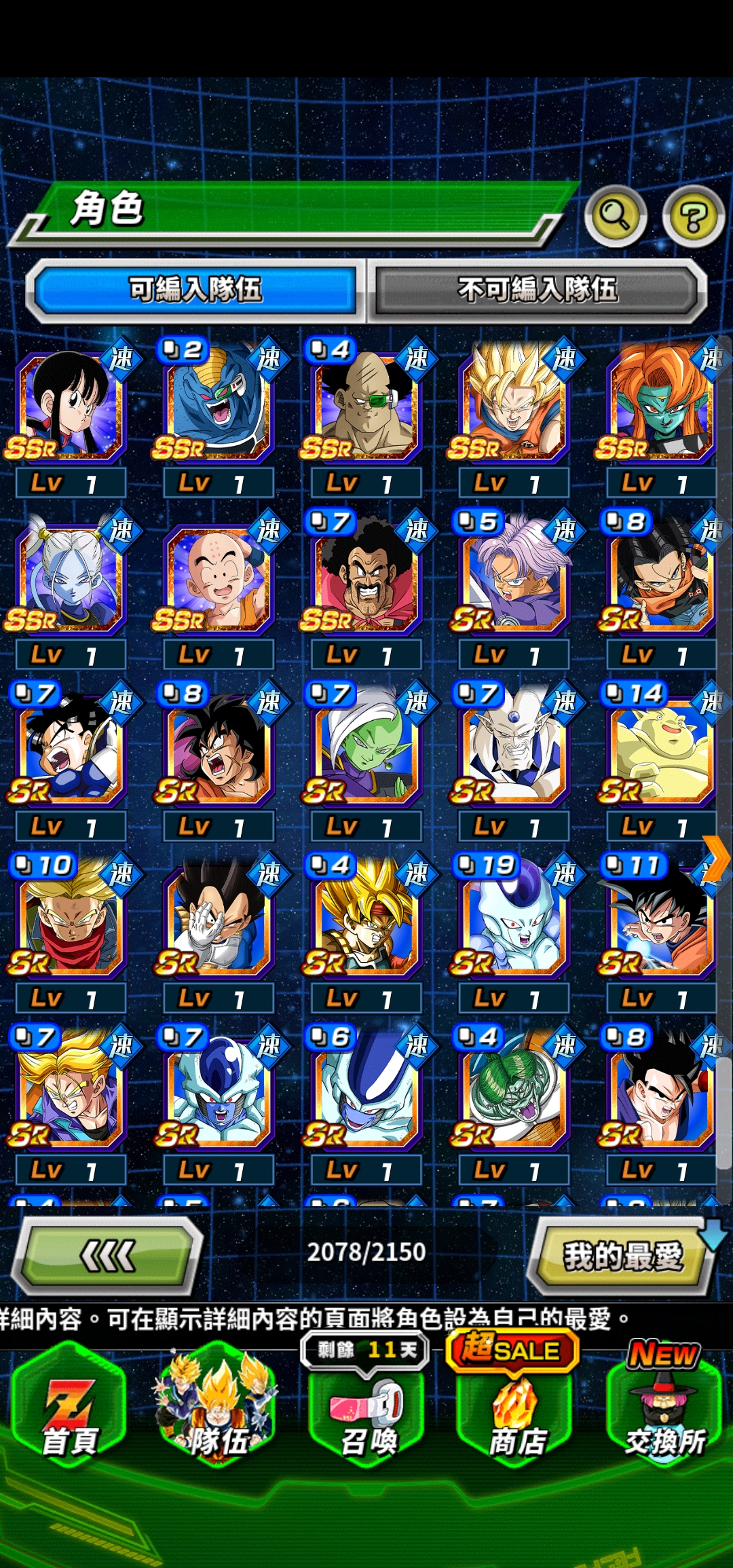Open the 我的最愛 favorites filter
733x1568 pixels.
coord(622,1255)
